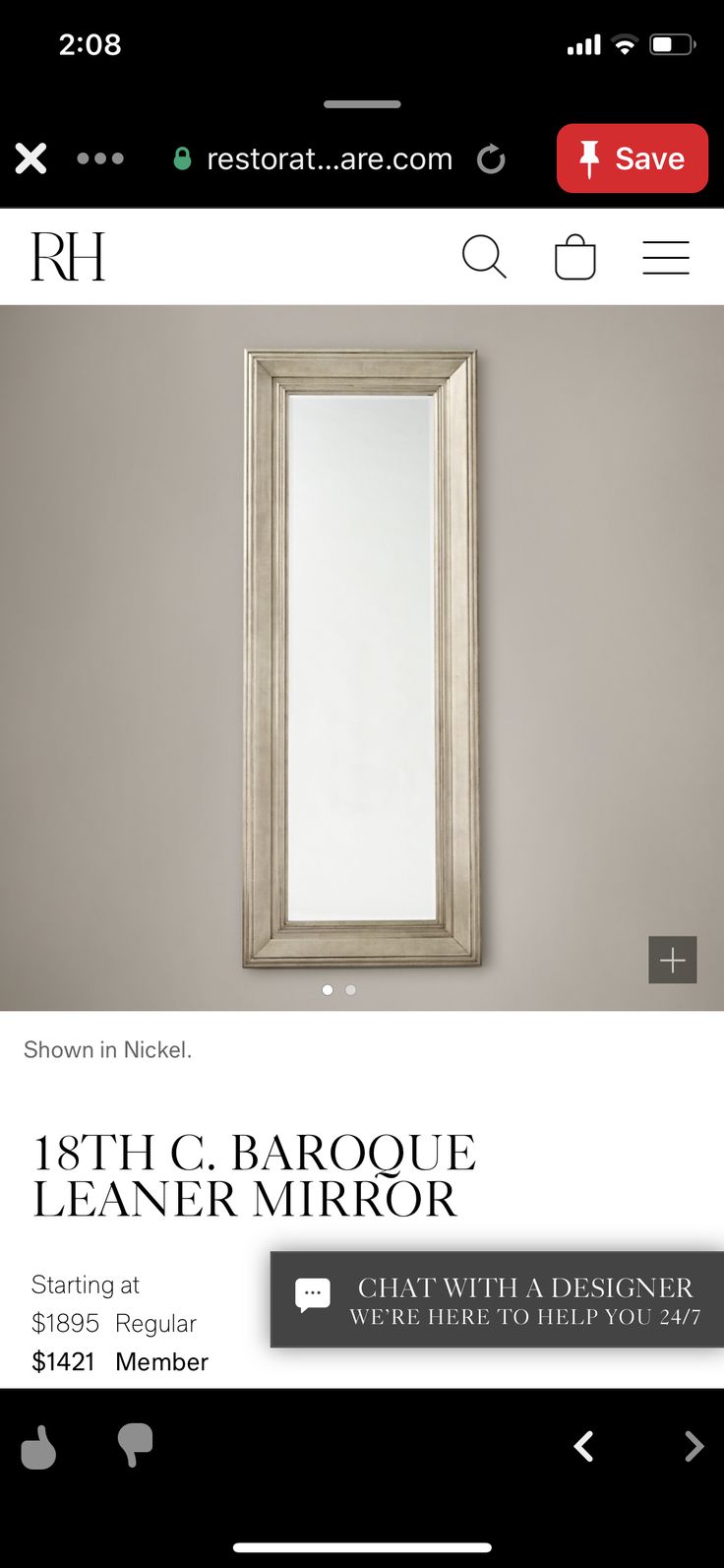Go back to the previous page
This screenshot has height=1568, width=724.
point(584,1446)
